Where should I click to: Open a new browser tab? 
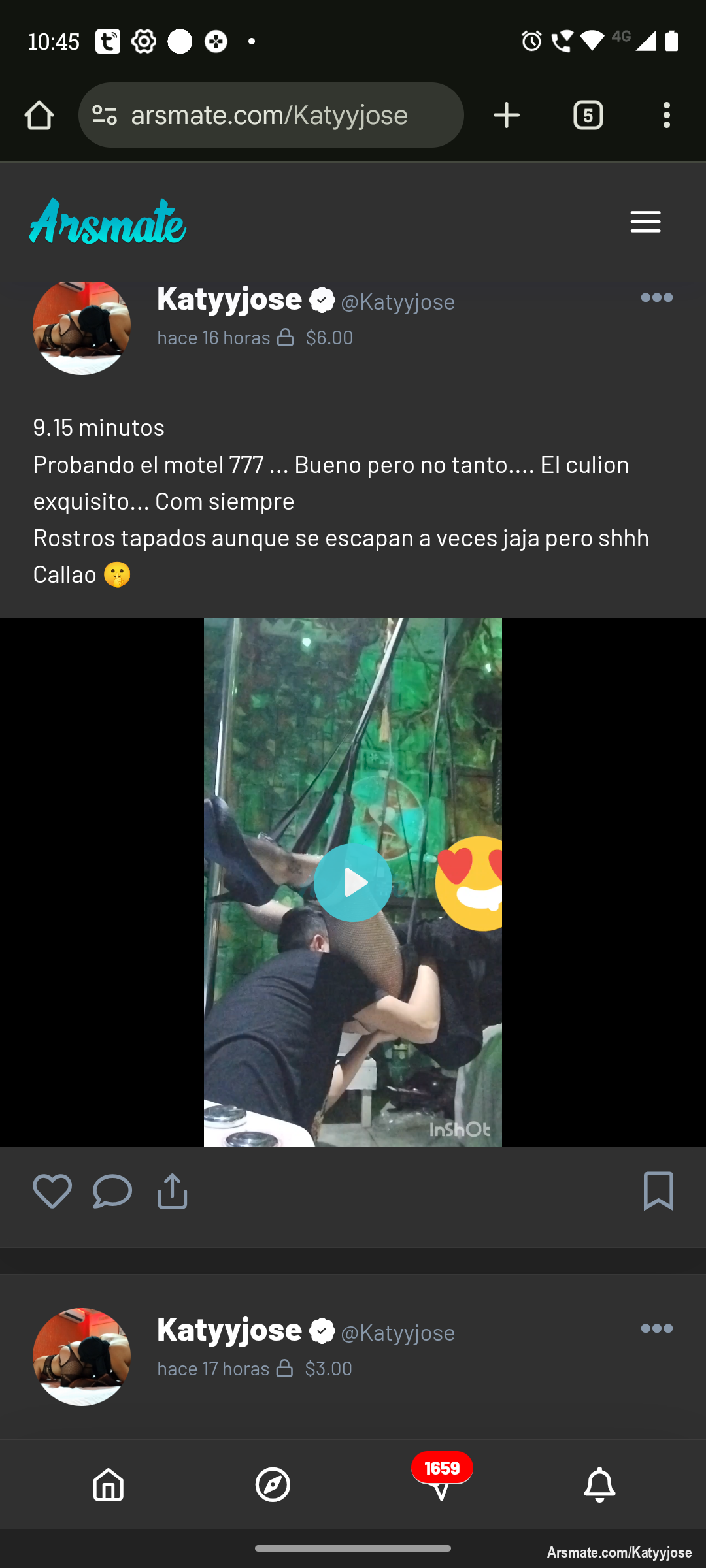(x=507, y=116)
